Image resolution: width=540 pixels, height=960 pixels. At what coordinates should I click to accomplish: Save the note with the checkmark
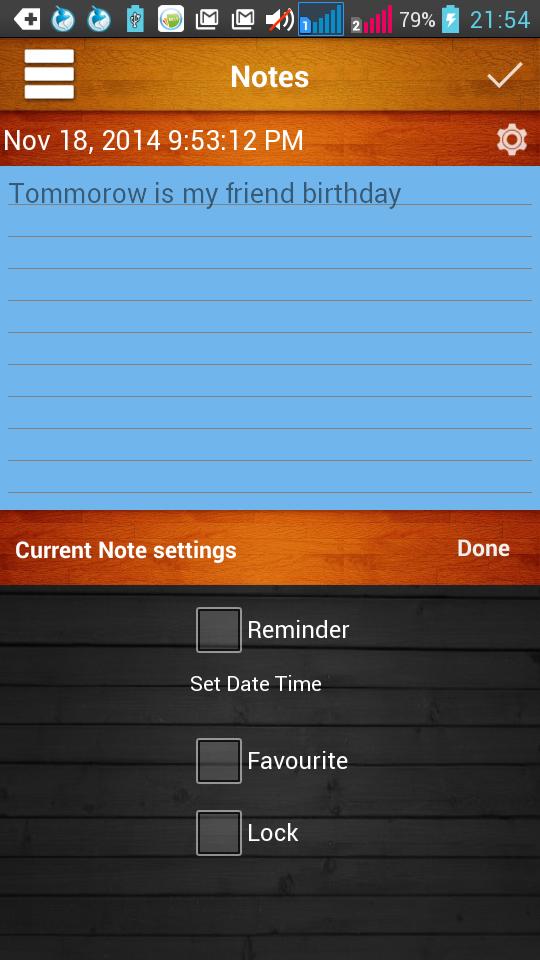(504, 75)
